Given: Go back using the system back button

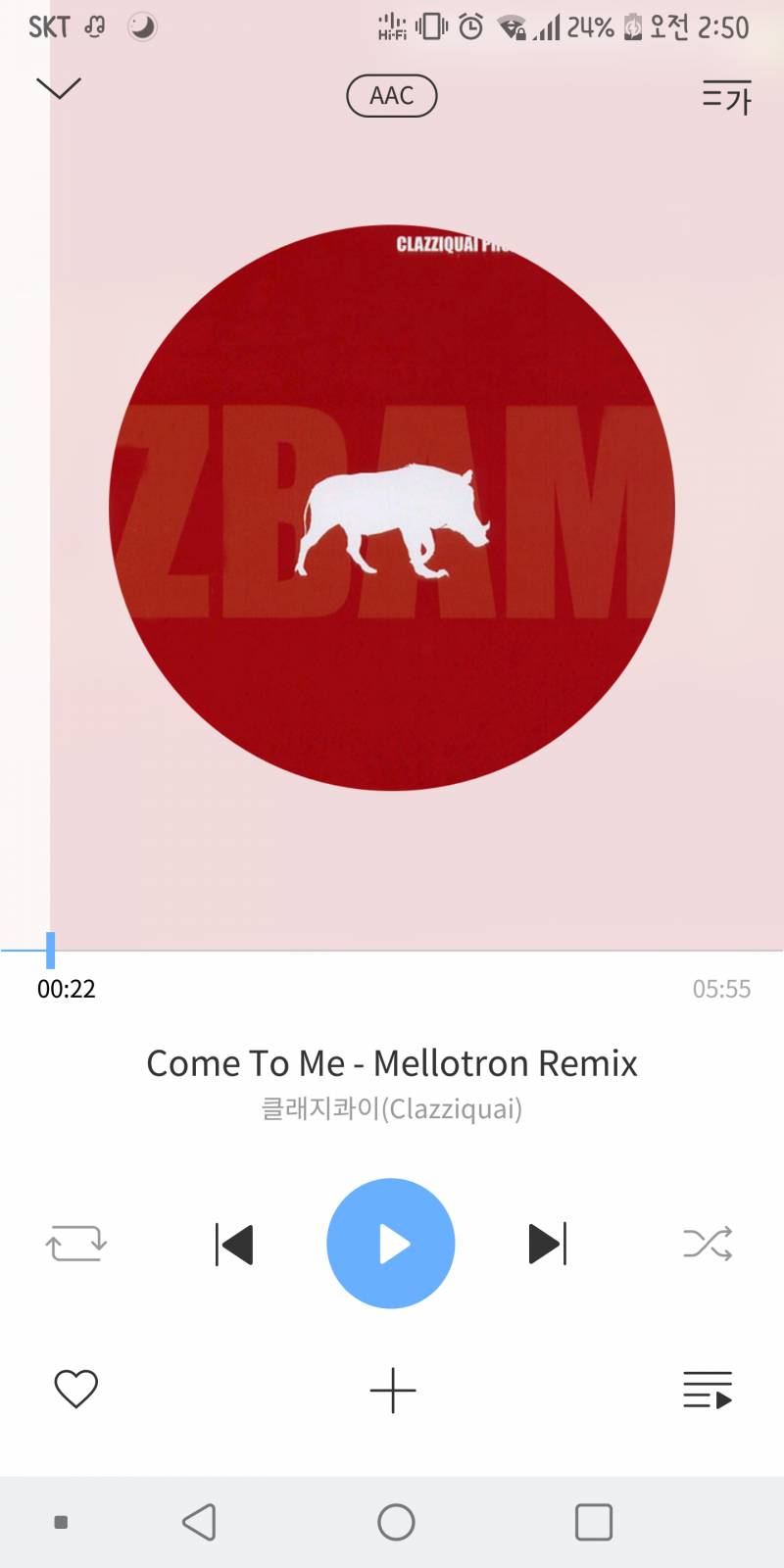Looking at the screenshot, I should coord(199,1522).
